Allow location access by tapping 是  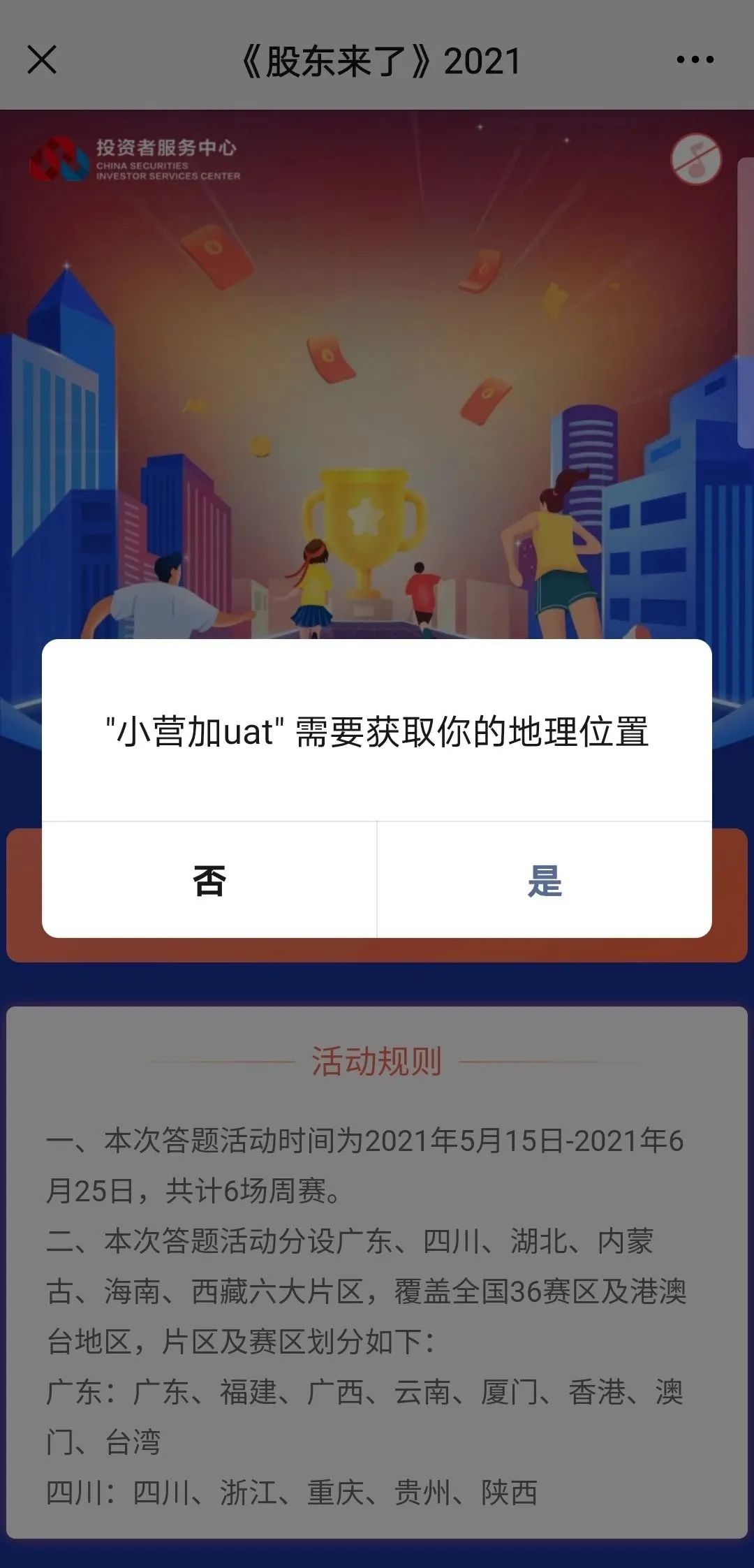pyautogui.click(x=545, y=880)
